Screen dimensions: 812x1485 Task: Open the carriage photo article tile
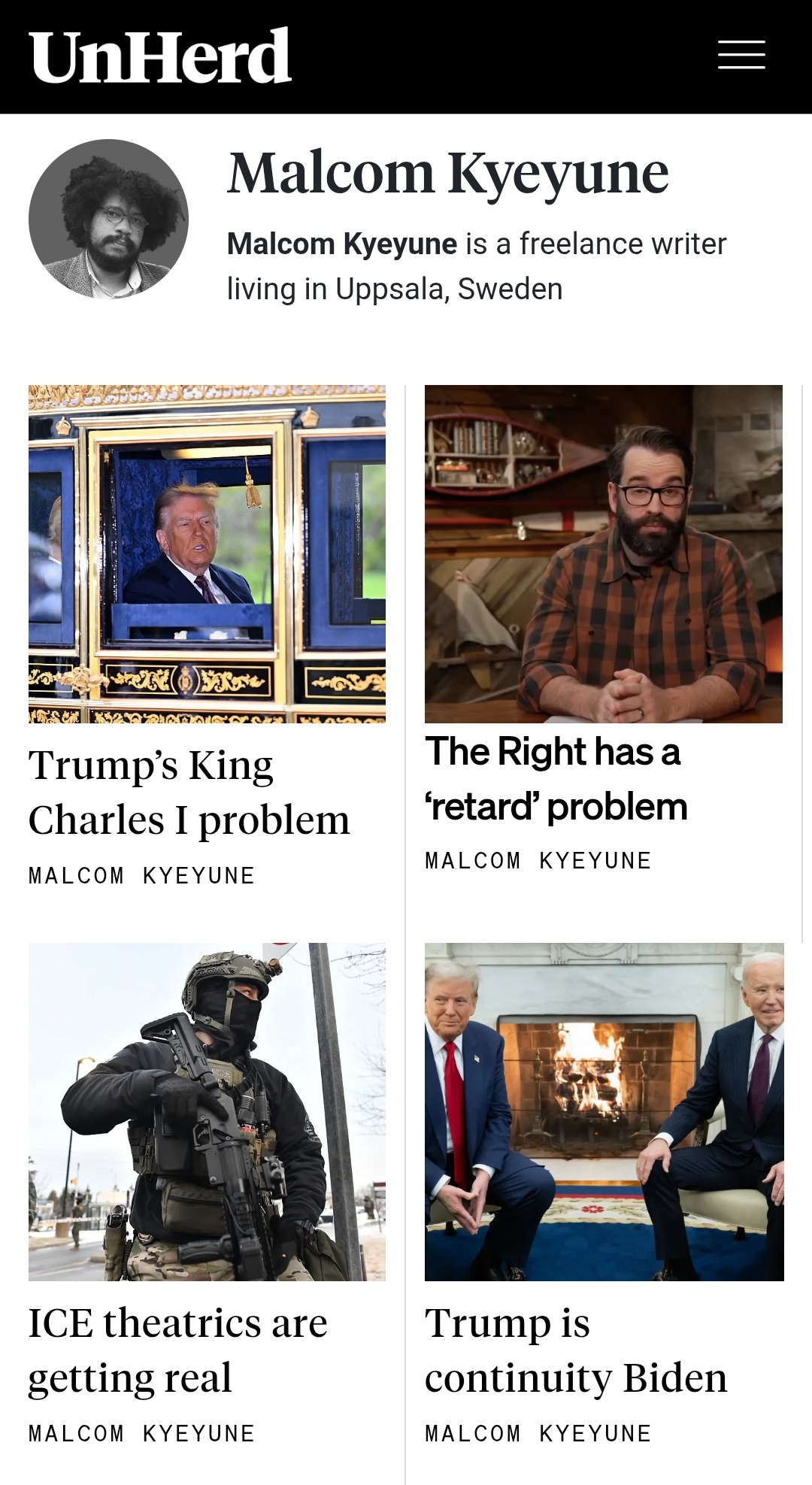(207, 553)
